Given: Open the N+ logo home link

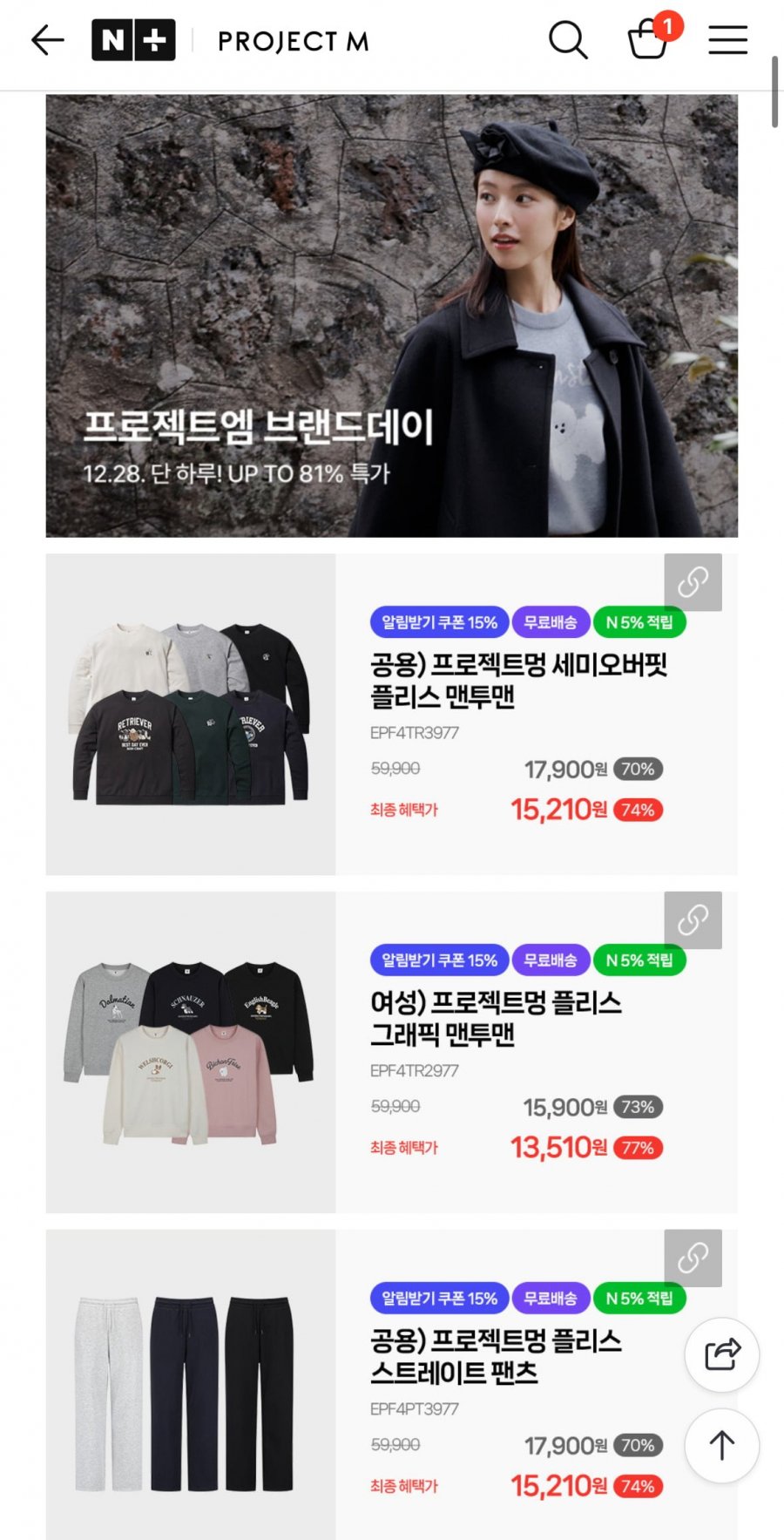Looking at the screenshot, I should pos(133,40).
